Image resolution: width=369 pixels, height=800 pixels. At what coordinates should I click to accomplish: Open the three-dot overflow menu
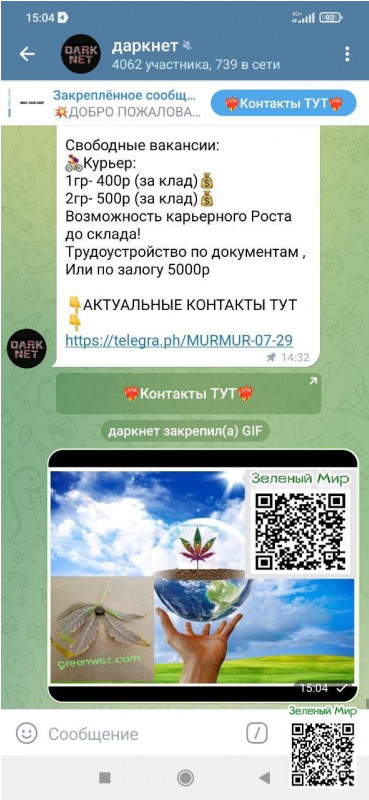(x=347, y=54)
